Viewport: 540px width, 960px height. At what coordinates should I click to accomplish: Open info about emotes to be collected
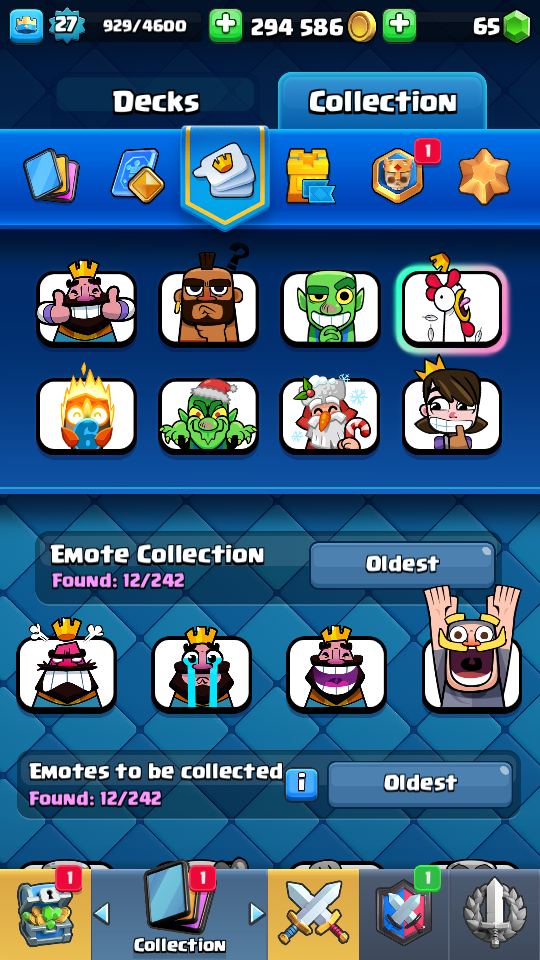pos(302,784)
